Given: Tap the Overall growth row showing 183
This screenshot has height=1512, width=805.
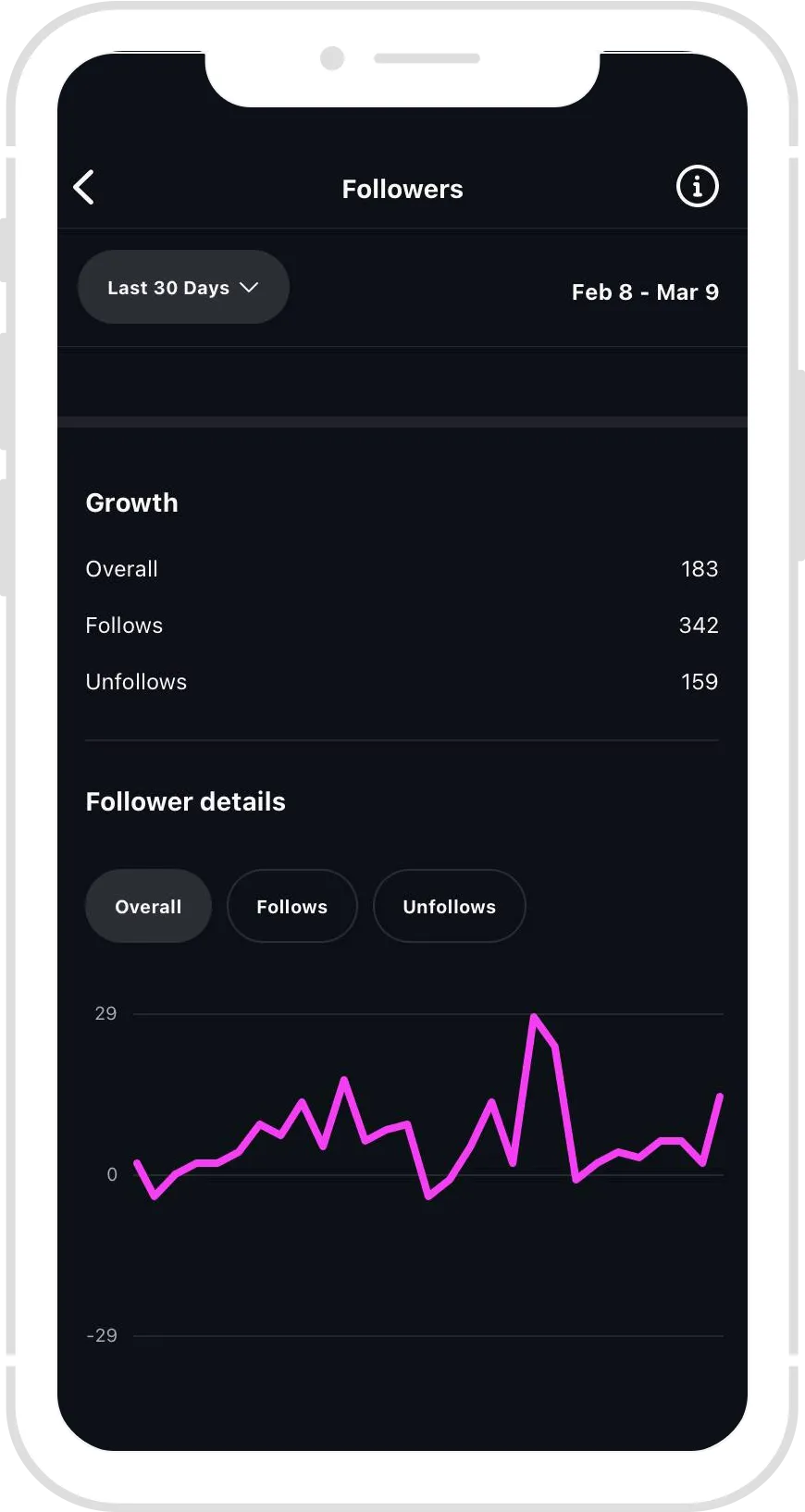Looking at the screenshot, I should [402, 568].
